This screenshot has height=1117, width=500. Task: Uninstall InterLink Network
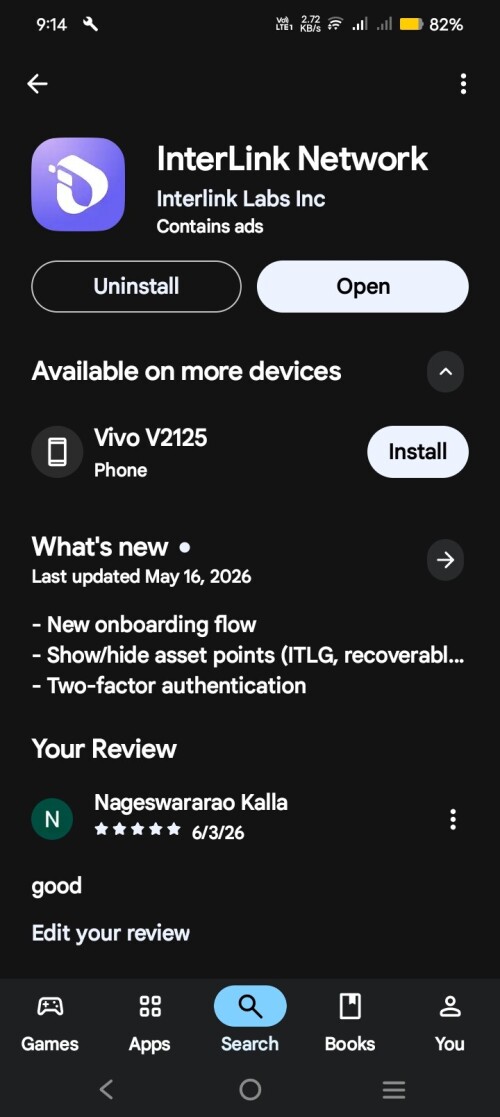(136, 286)
